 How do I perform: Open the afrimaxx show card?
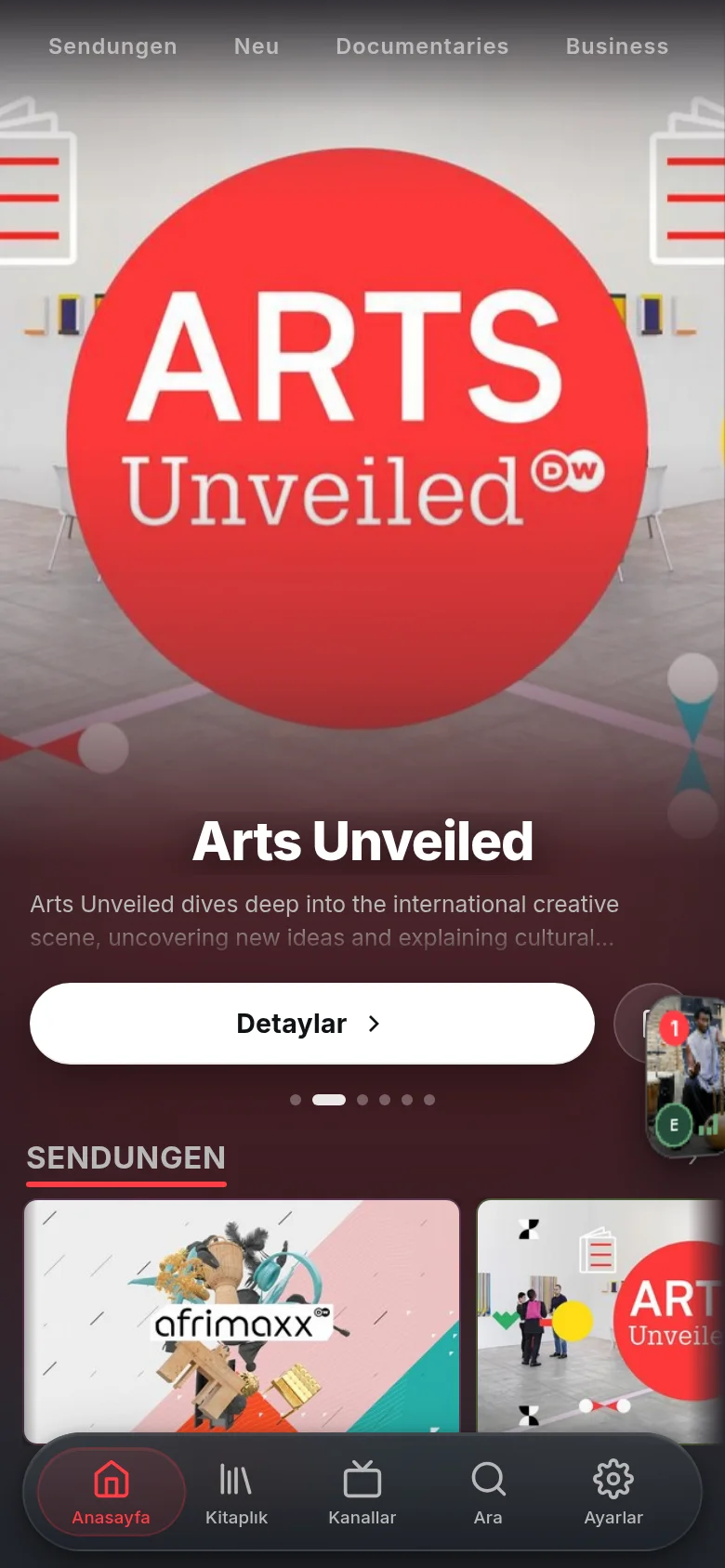pyautogui.click(x=242, y=1321)
